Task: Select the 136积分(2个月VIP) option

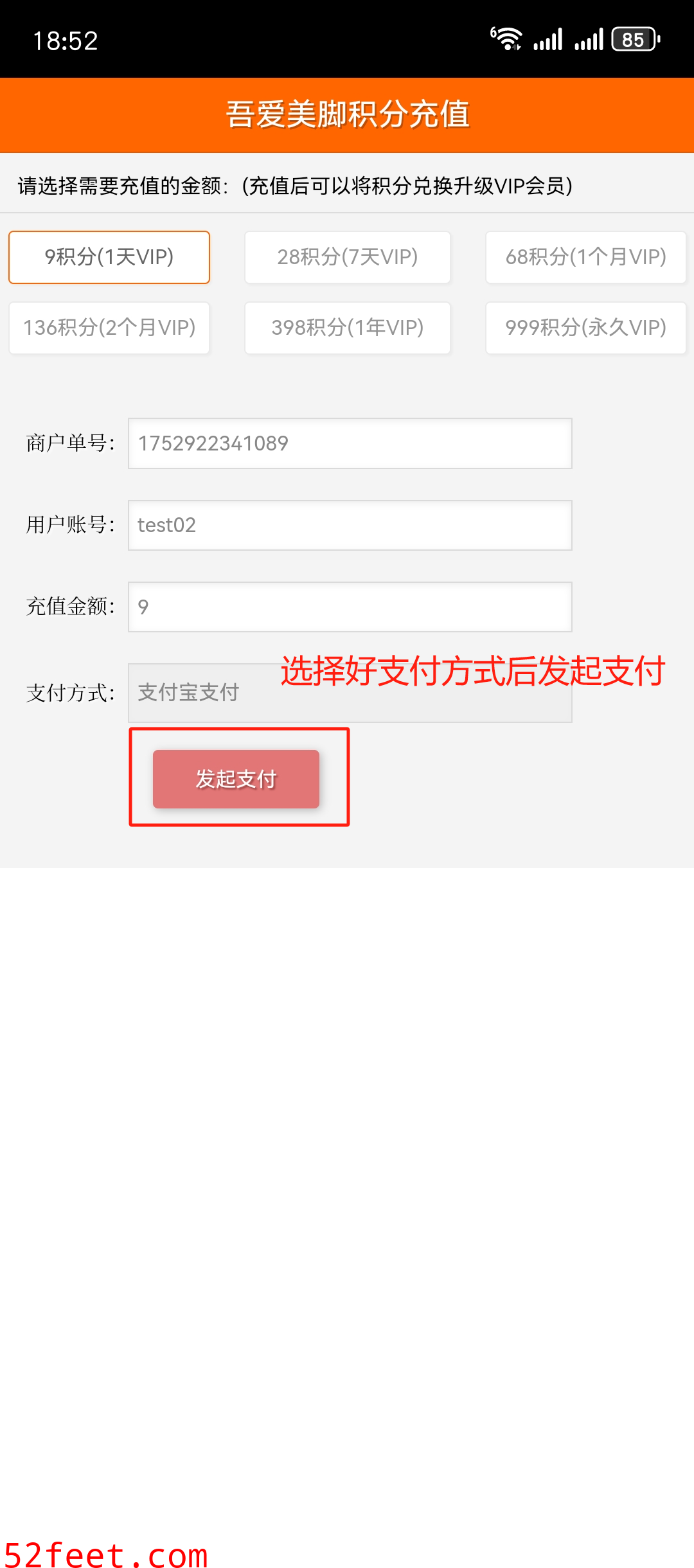Action: 109,328
